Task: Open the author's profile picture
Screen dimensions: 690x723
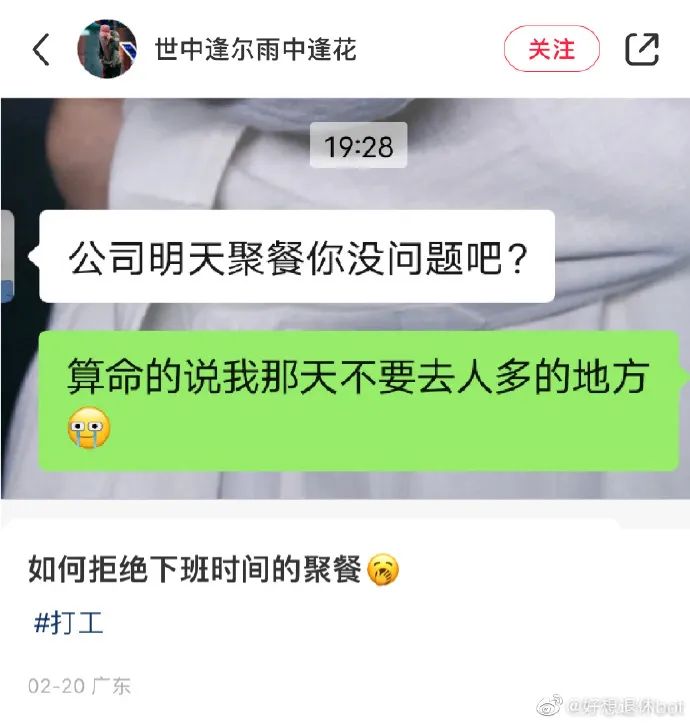Action: [106, 49]
